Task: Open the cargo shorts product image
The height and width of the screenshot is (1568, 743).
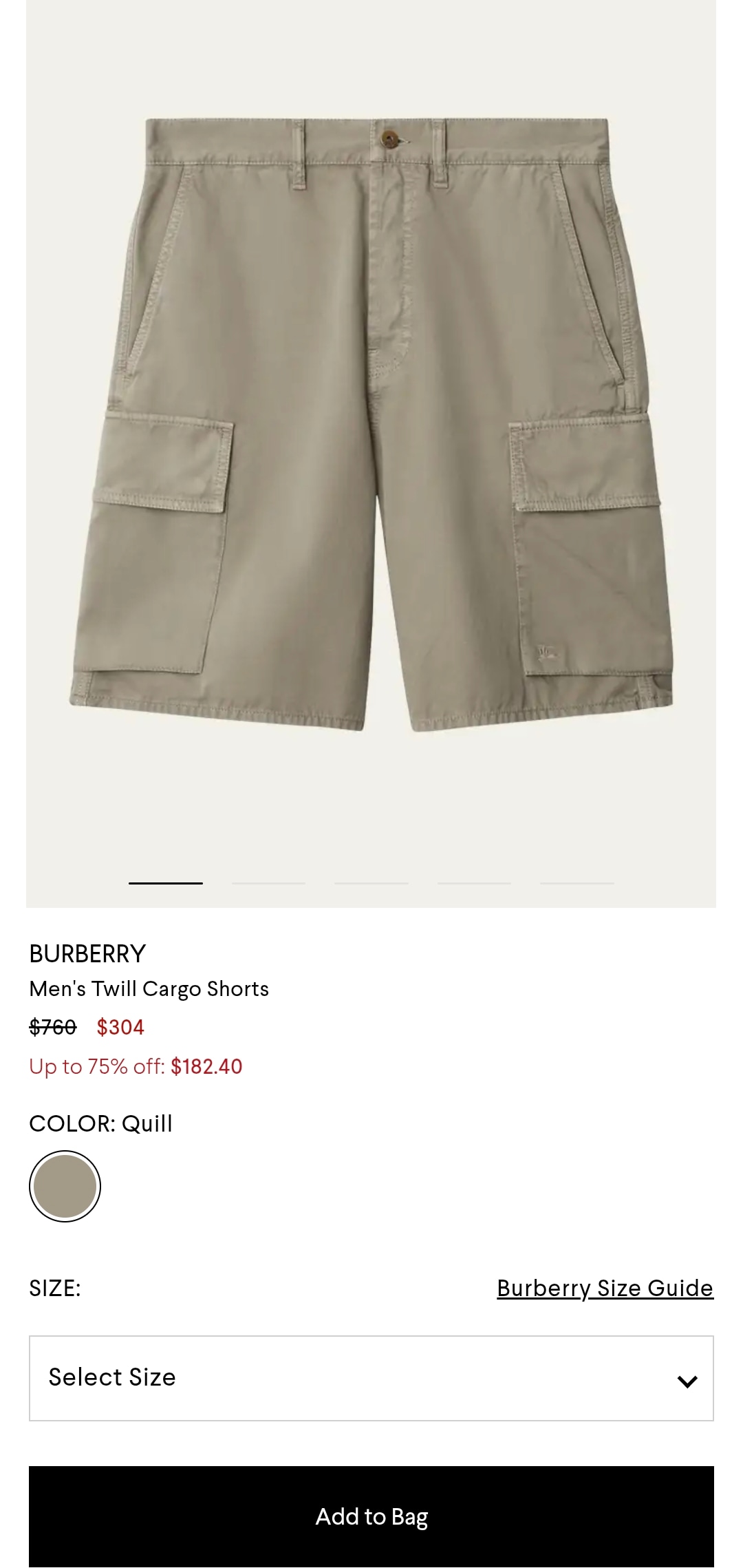Action: point(371,427)
